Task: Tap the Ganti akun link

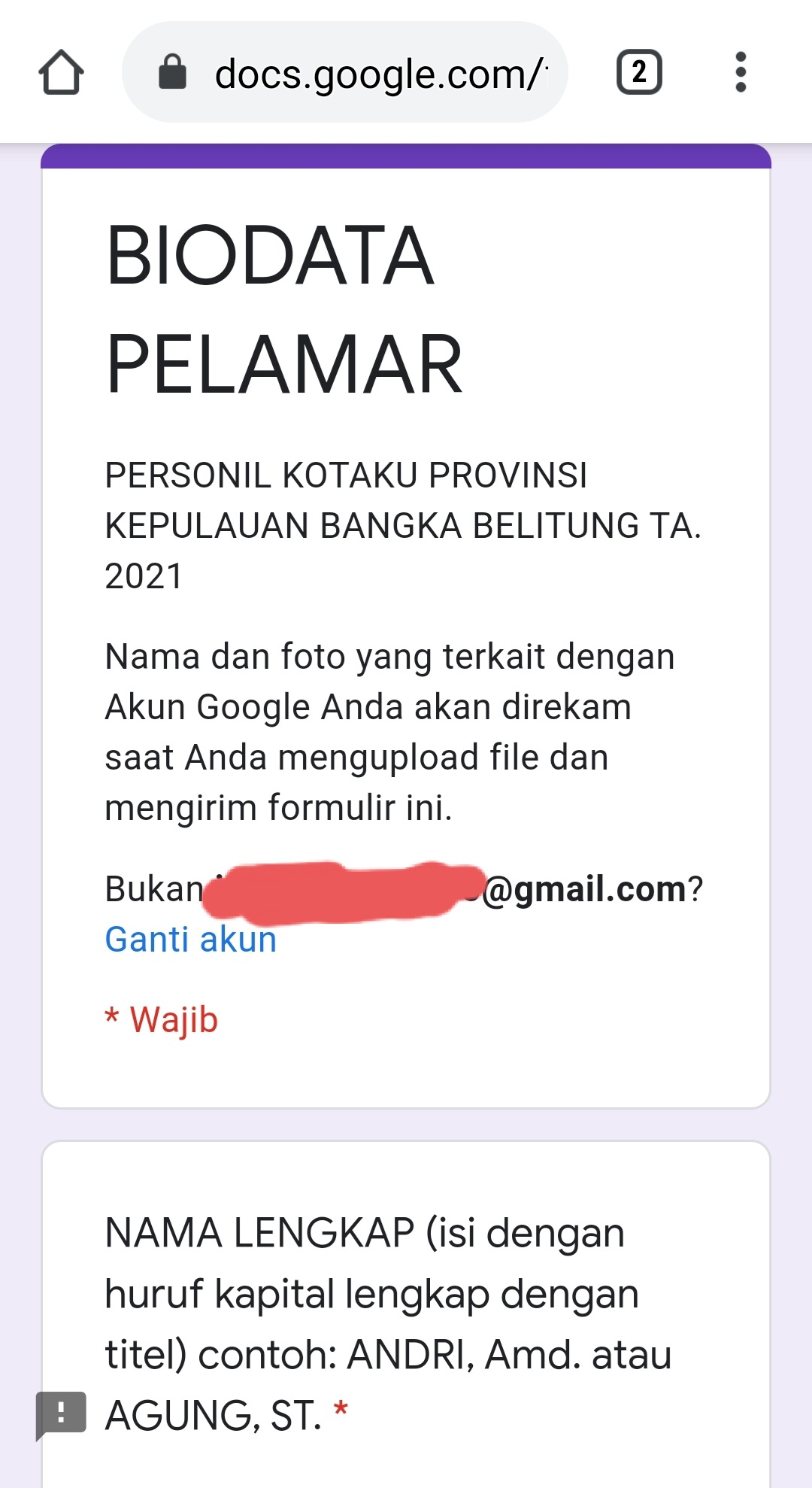Action: [x=191, y=940]
